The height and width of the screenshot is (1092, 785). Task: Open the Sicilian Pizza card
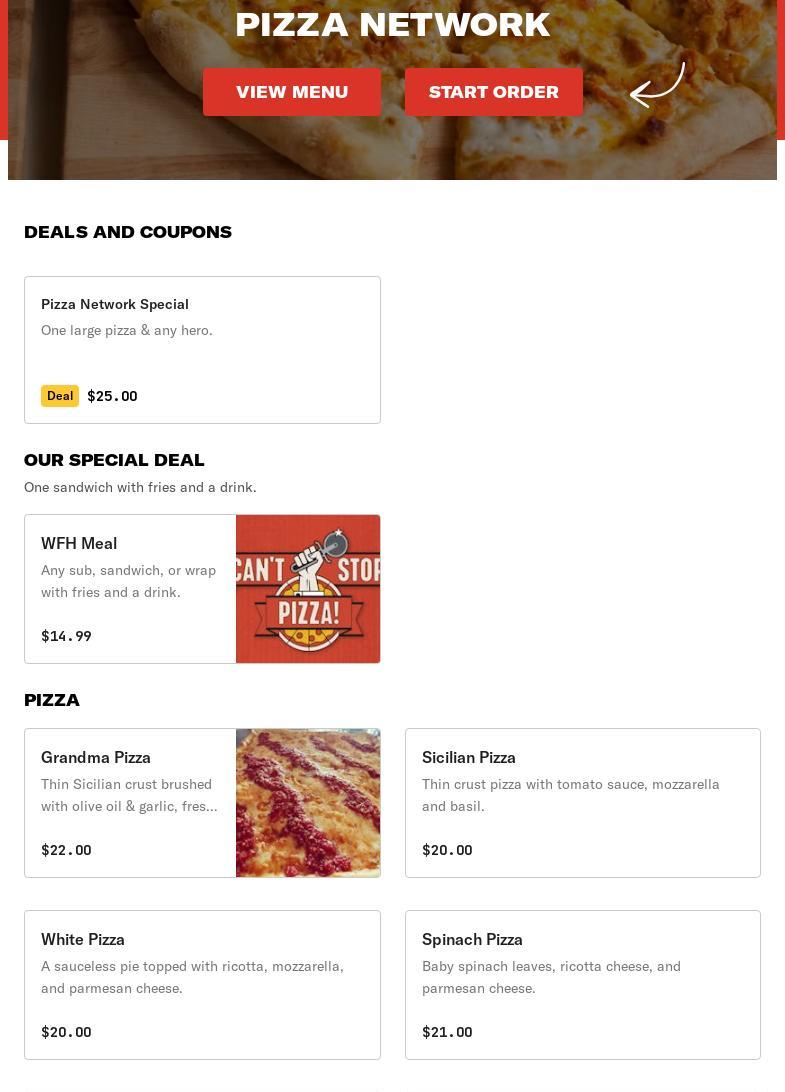(x=582, y=802)
